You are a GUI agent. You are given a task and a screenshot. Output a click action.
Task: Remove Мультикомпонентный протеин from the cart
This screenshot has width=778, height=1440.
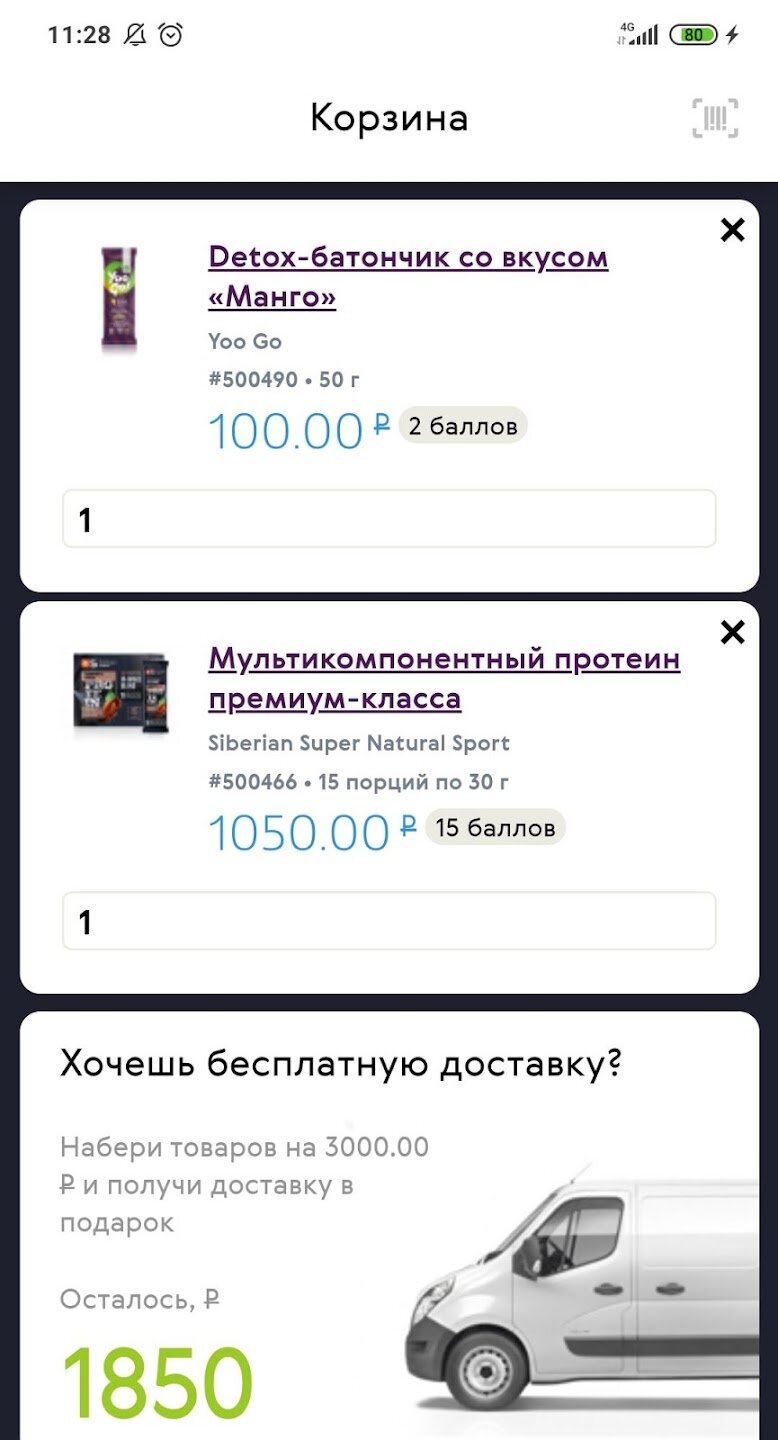[x=732, y=632]
